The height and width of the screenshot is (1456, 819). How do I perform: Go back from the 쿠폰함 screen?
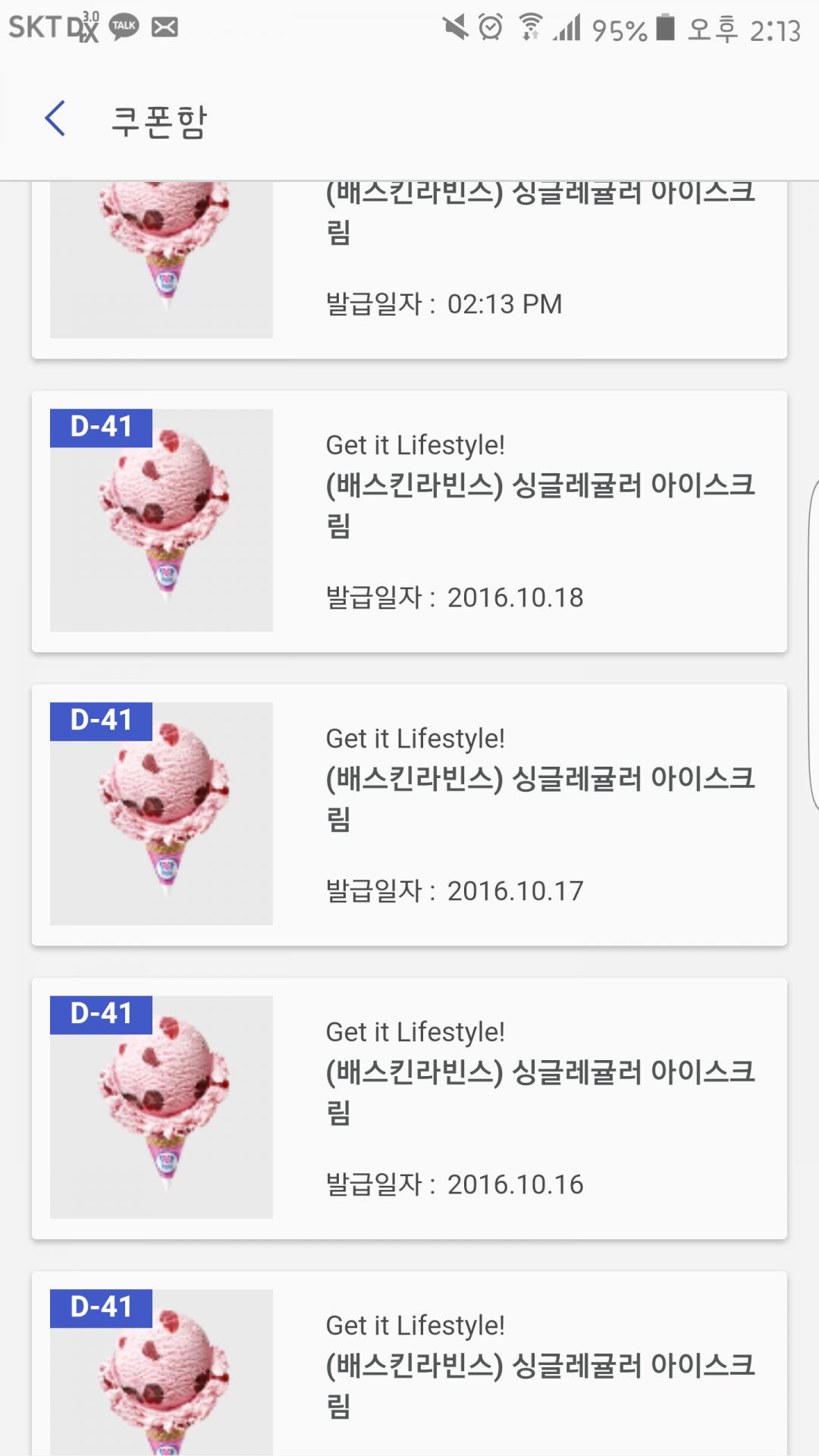pyautogui.click(x=55, y=119)
